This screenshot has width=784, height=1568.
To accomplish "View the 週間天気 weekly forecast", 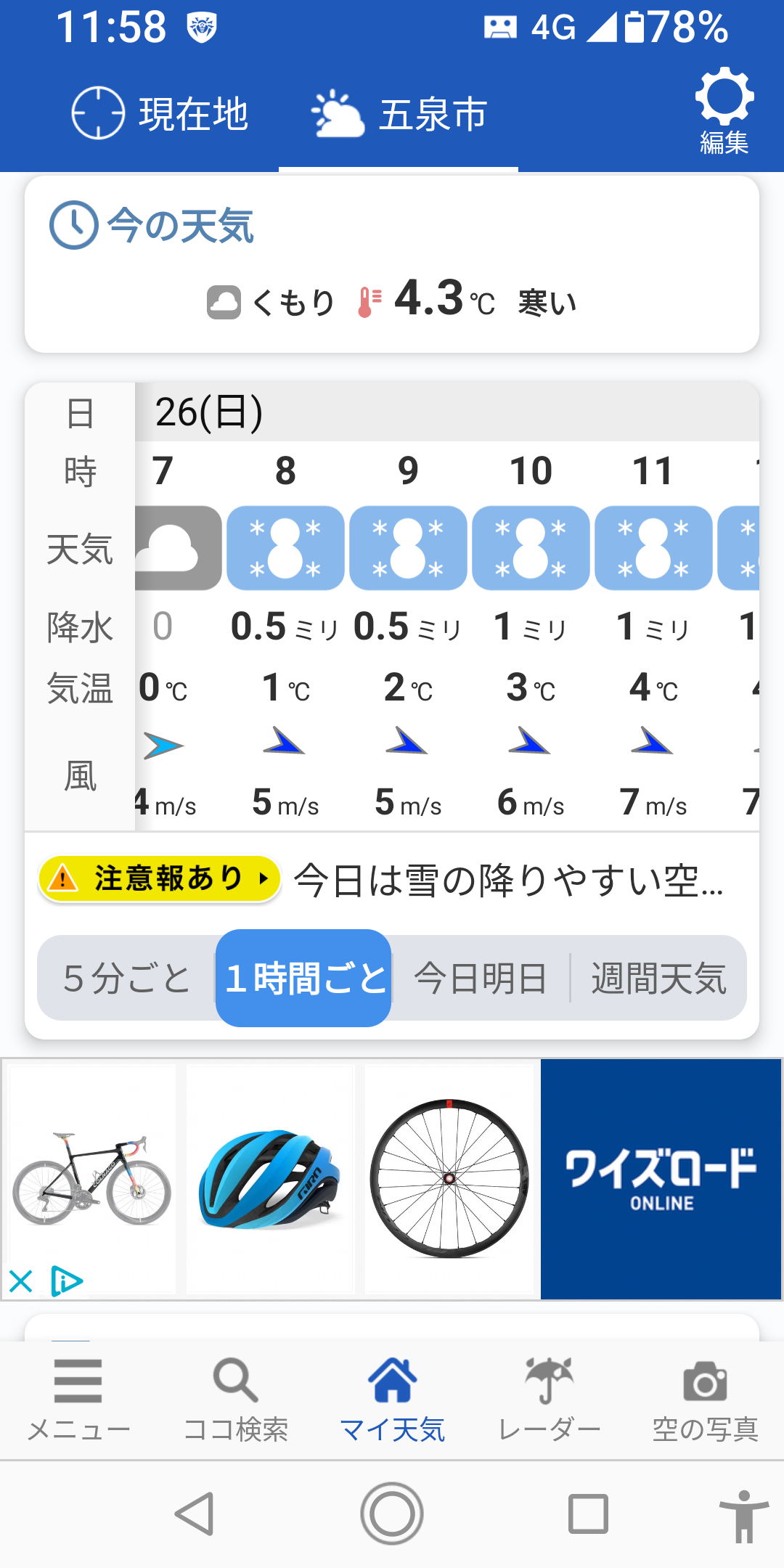I will click(658, 978).
